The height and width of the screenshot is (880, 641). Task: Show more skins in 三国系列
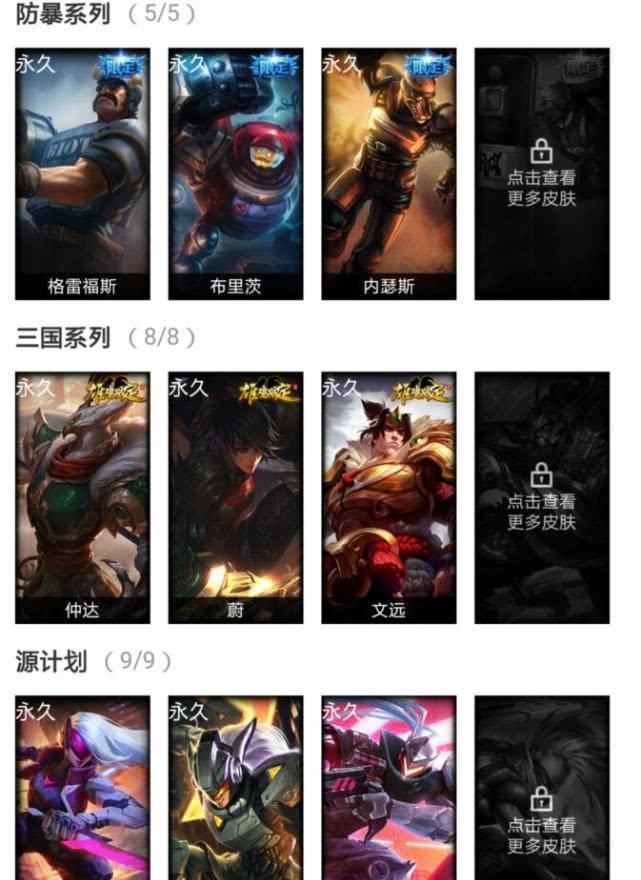tap(541, 498)
